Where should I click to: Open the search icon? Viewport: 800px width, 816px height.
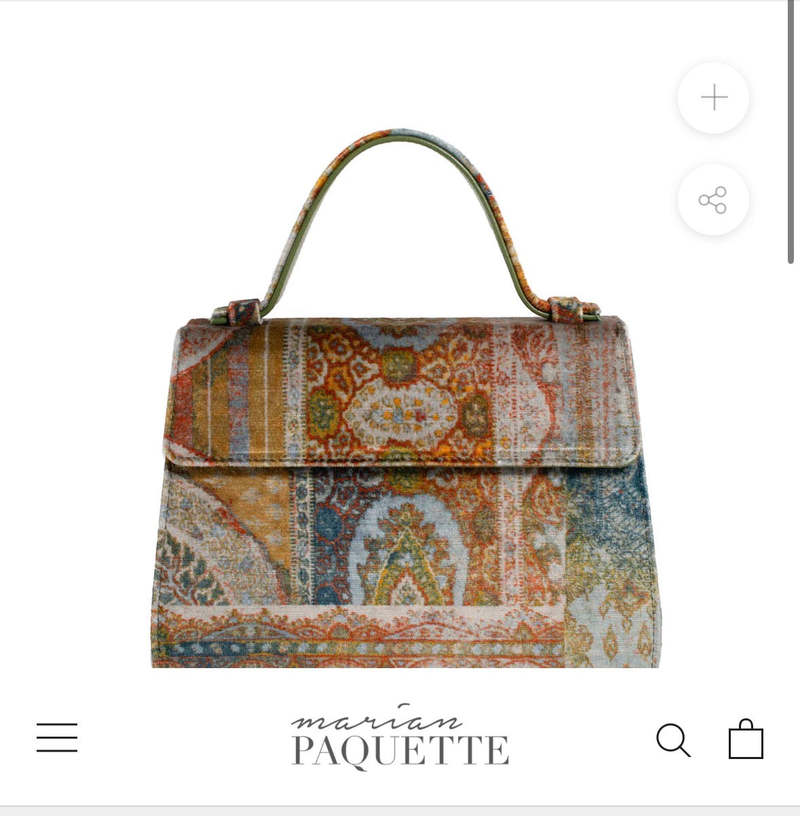coord(673,740)
